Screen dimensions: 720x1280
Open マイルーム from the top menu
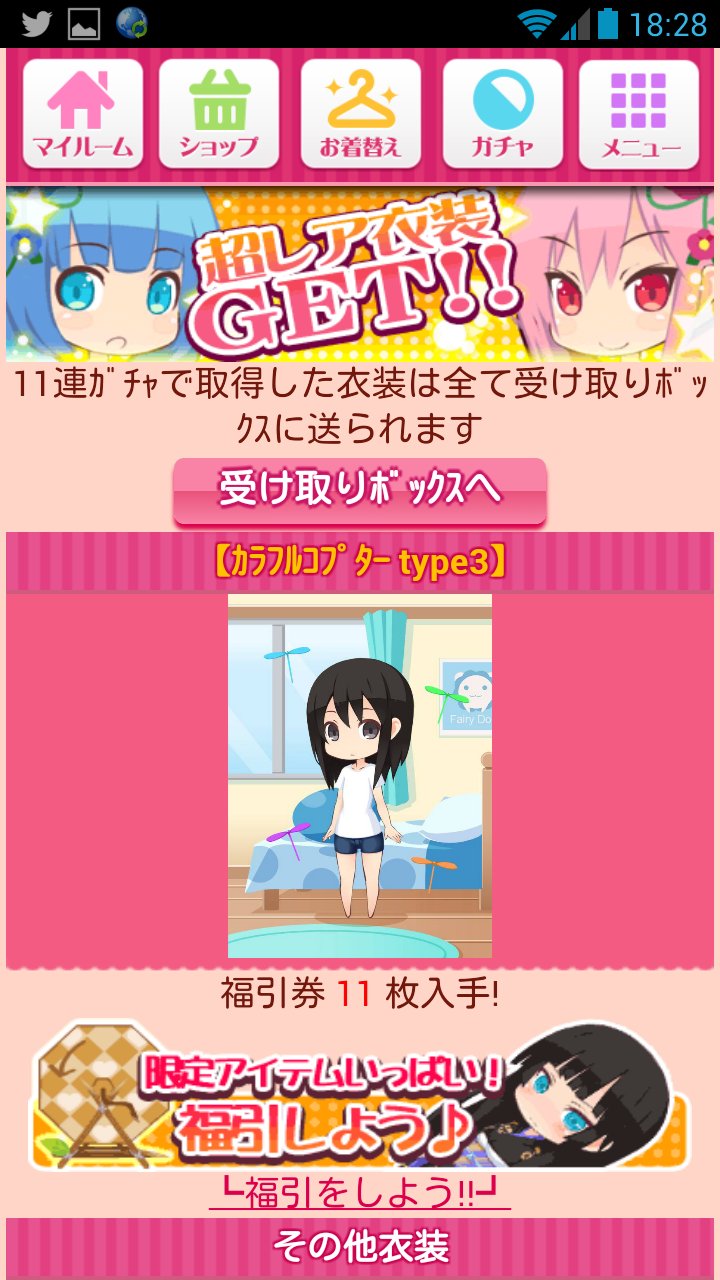click(83, 114)
